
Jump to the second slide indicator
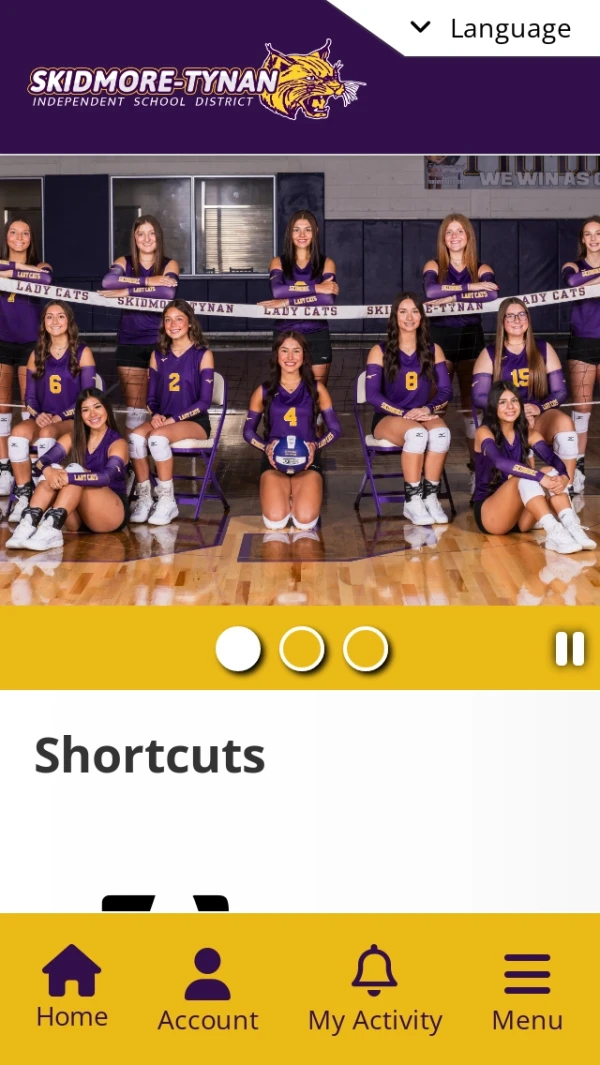(302, 649)
